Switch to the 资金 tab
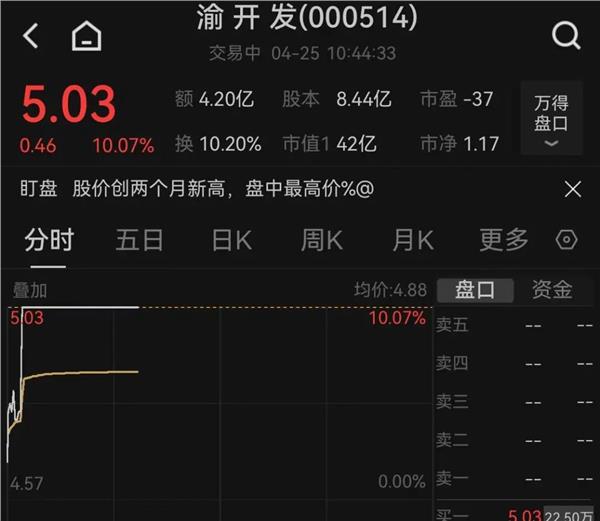The height and width of the screenshot is (521, 600). point(552,290)
